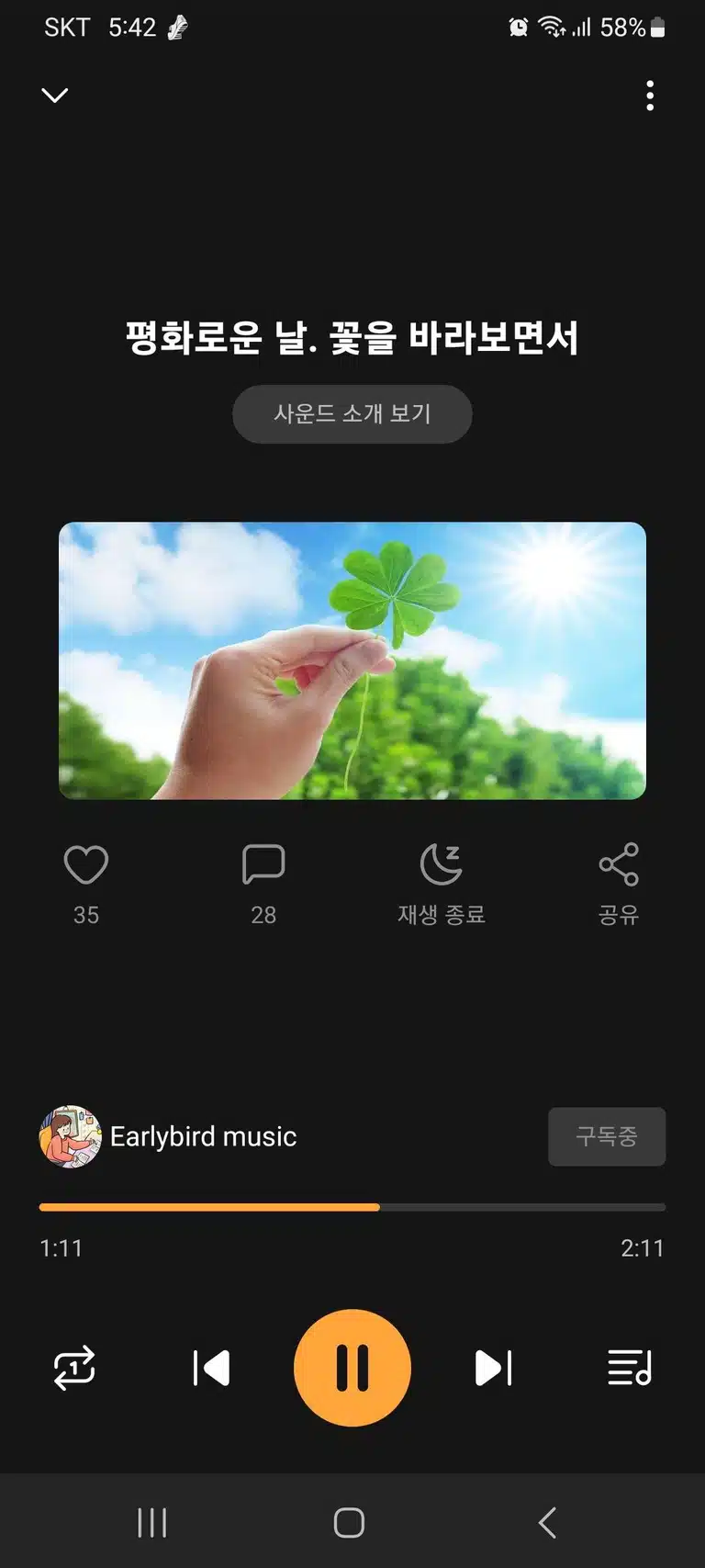Toggle the repeat-one mode icon
Viewport: 705px width, 1568px height.
[74, 1368]
